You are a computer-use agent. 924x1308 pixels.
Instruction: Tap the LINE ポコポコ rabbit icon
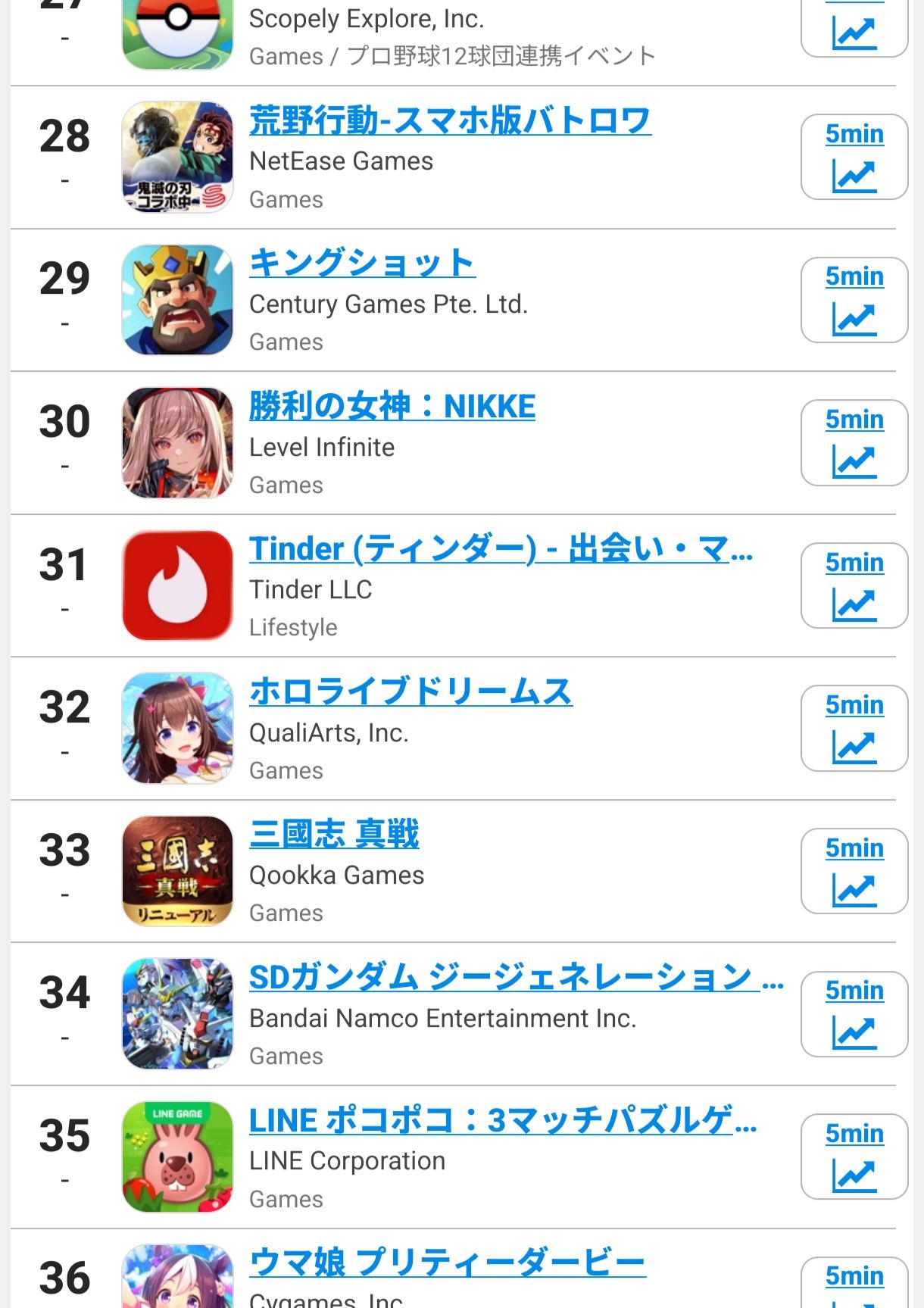pos(177,1157)
